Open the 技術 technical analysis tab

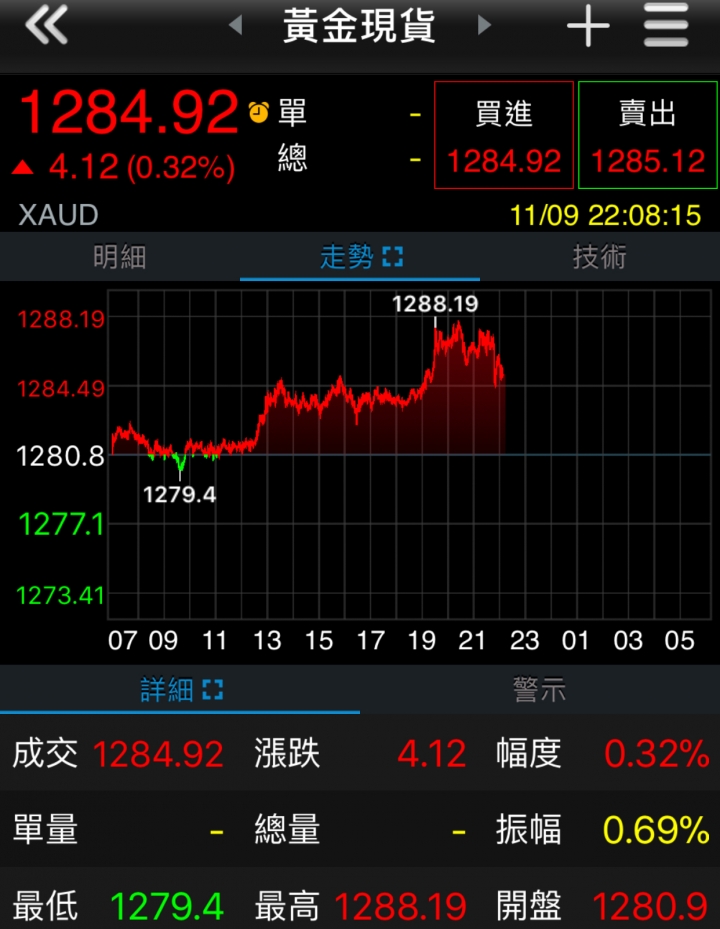pyautogui.click(x=599, y=257)
